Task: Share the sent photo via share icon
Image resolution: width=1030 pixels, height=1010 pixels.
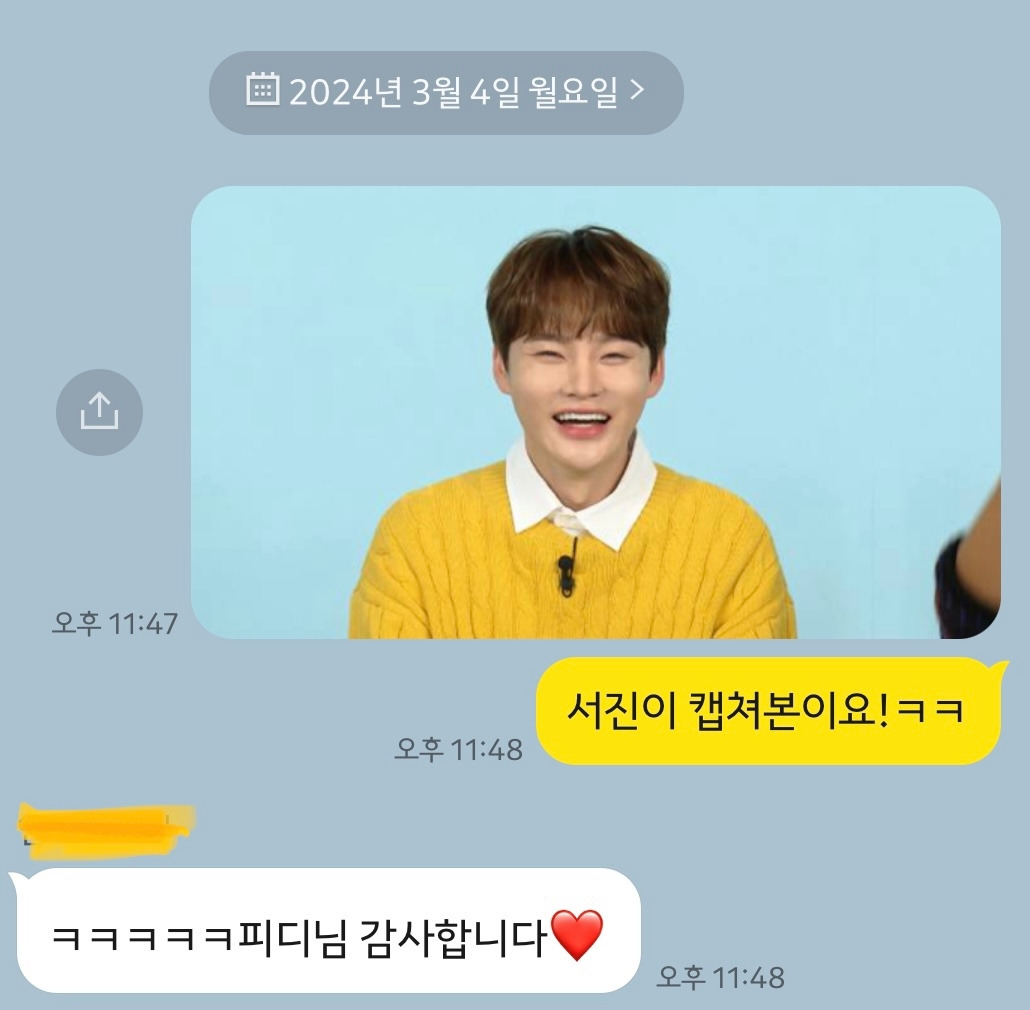Action: (99, 412)
